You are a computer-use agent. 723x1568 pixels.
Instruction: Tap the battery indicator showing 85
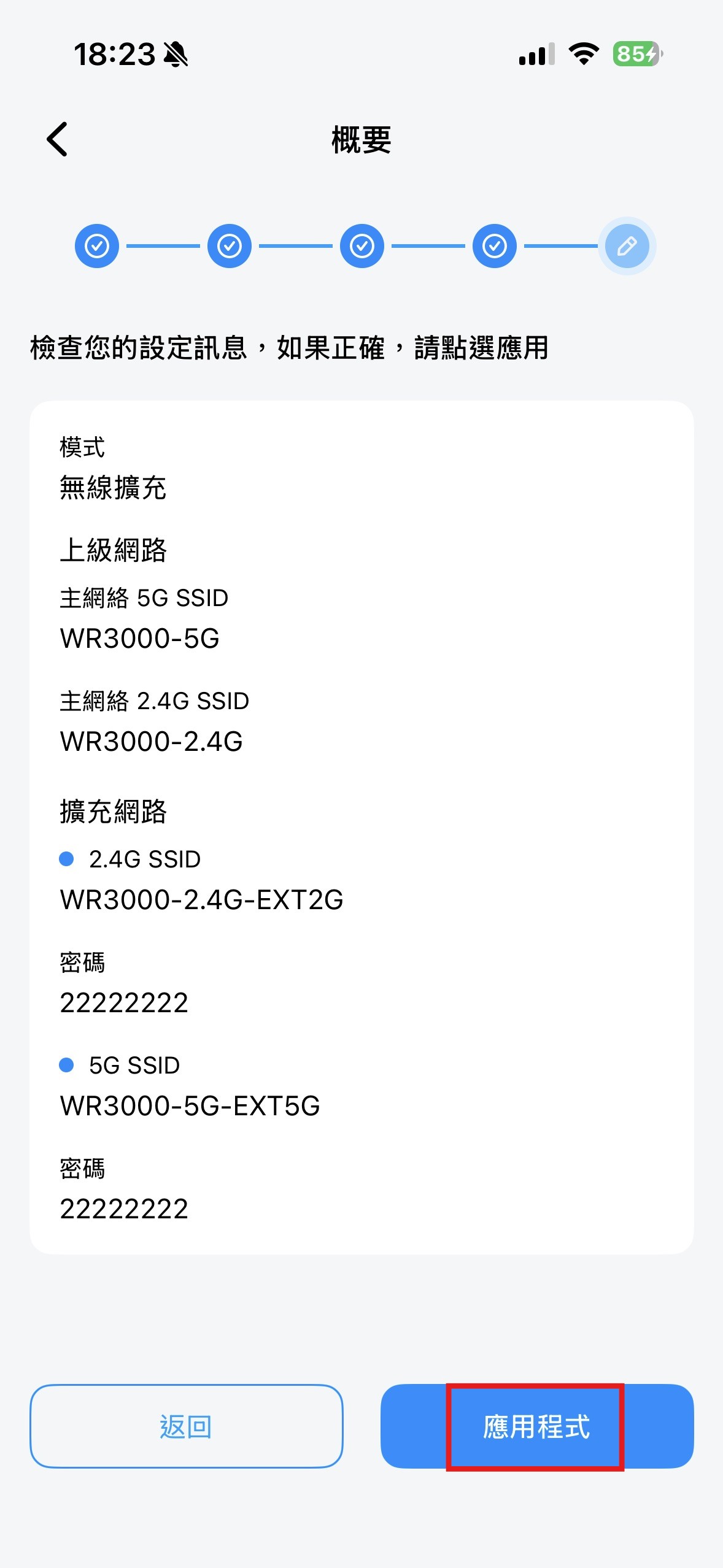636,55
